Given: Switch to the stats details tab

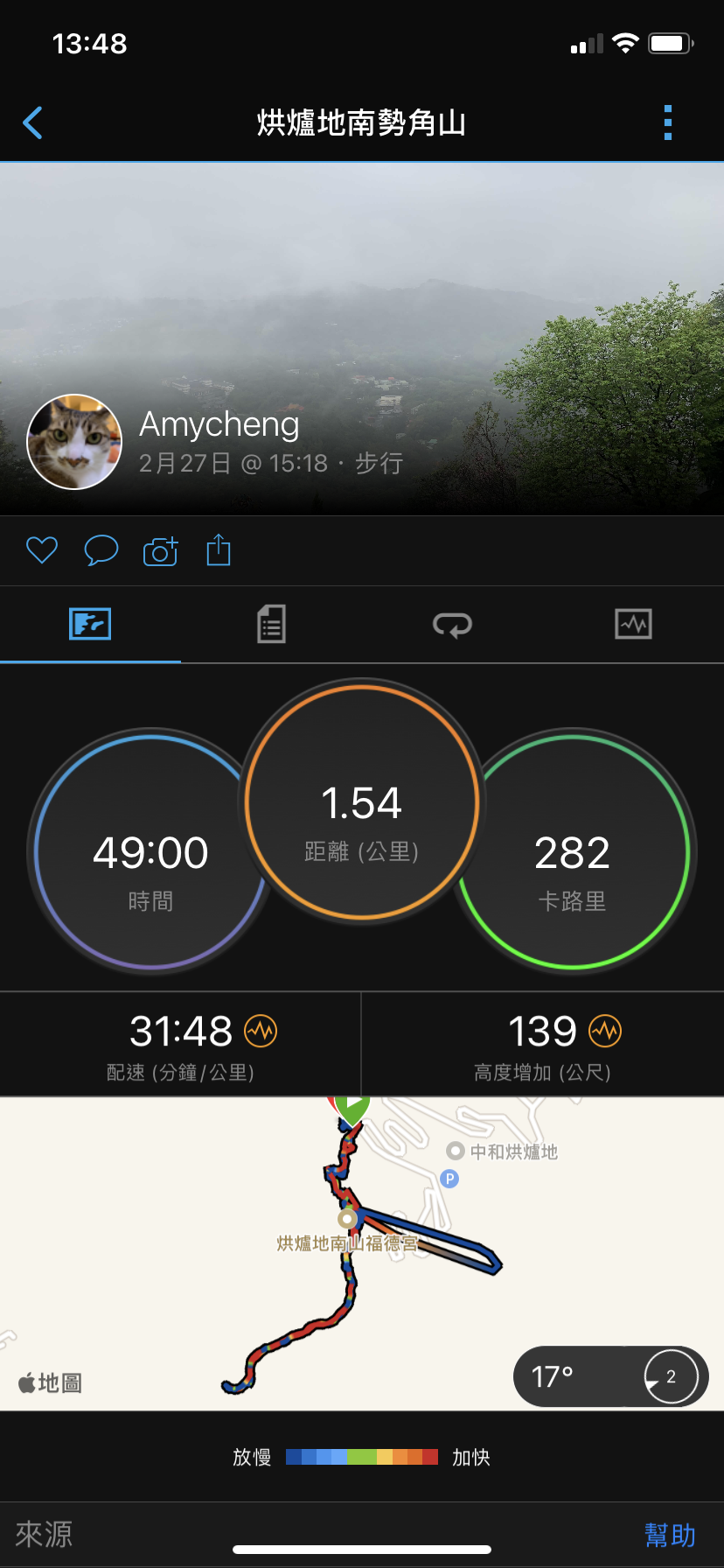Looking at the screenshot, I should point(271,625).
